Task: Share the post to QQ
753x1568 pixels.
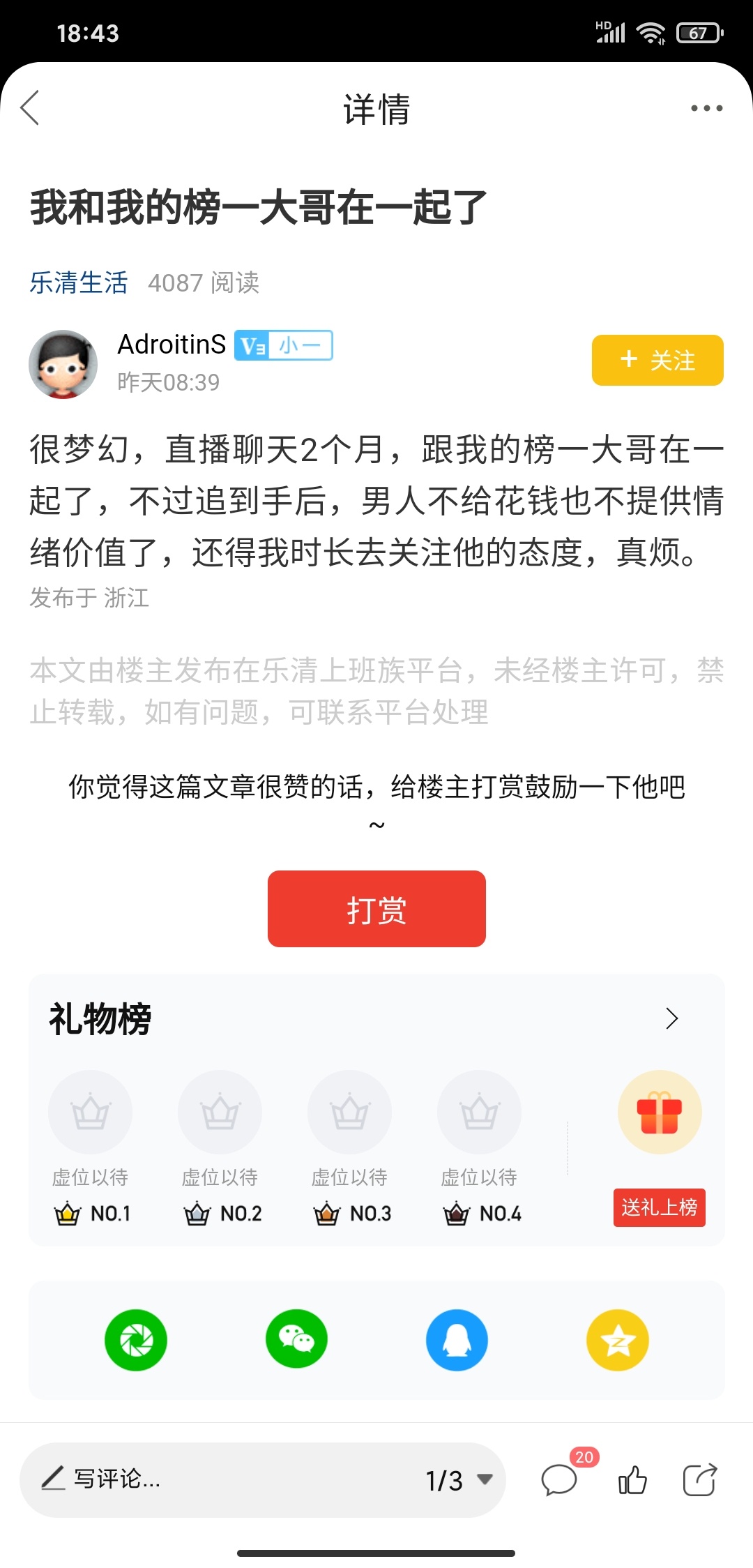Action: (457, 1340)
